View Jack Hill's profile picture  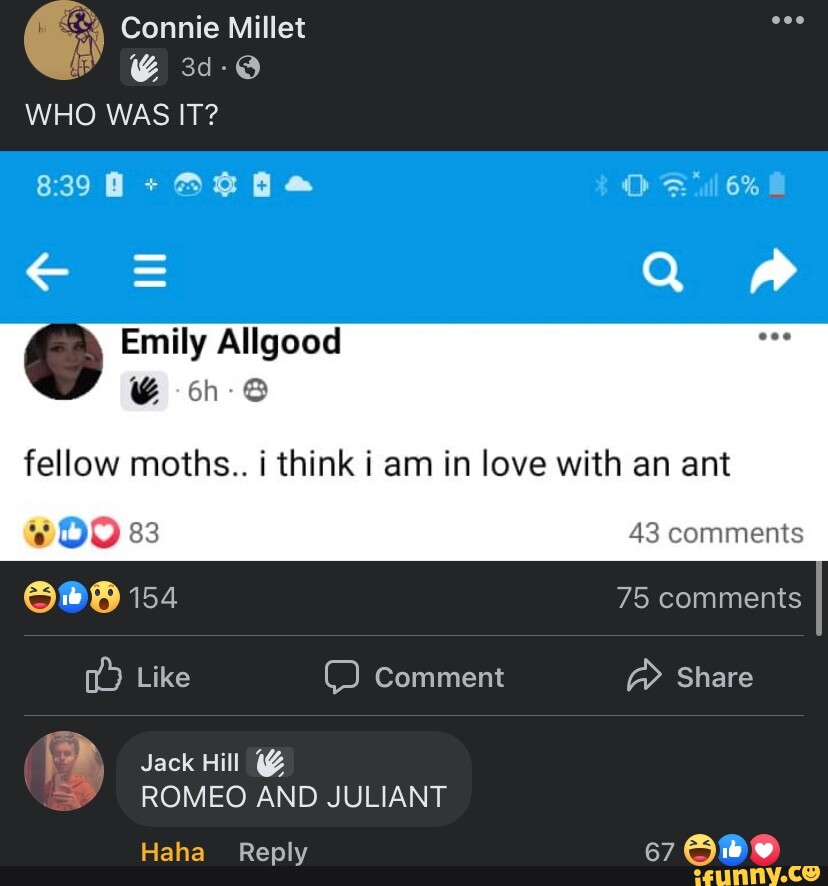[x=63, y=771]
